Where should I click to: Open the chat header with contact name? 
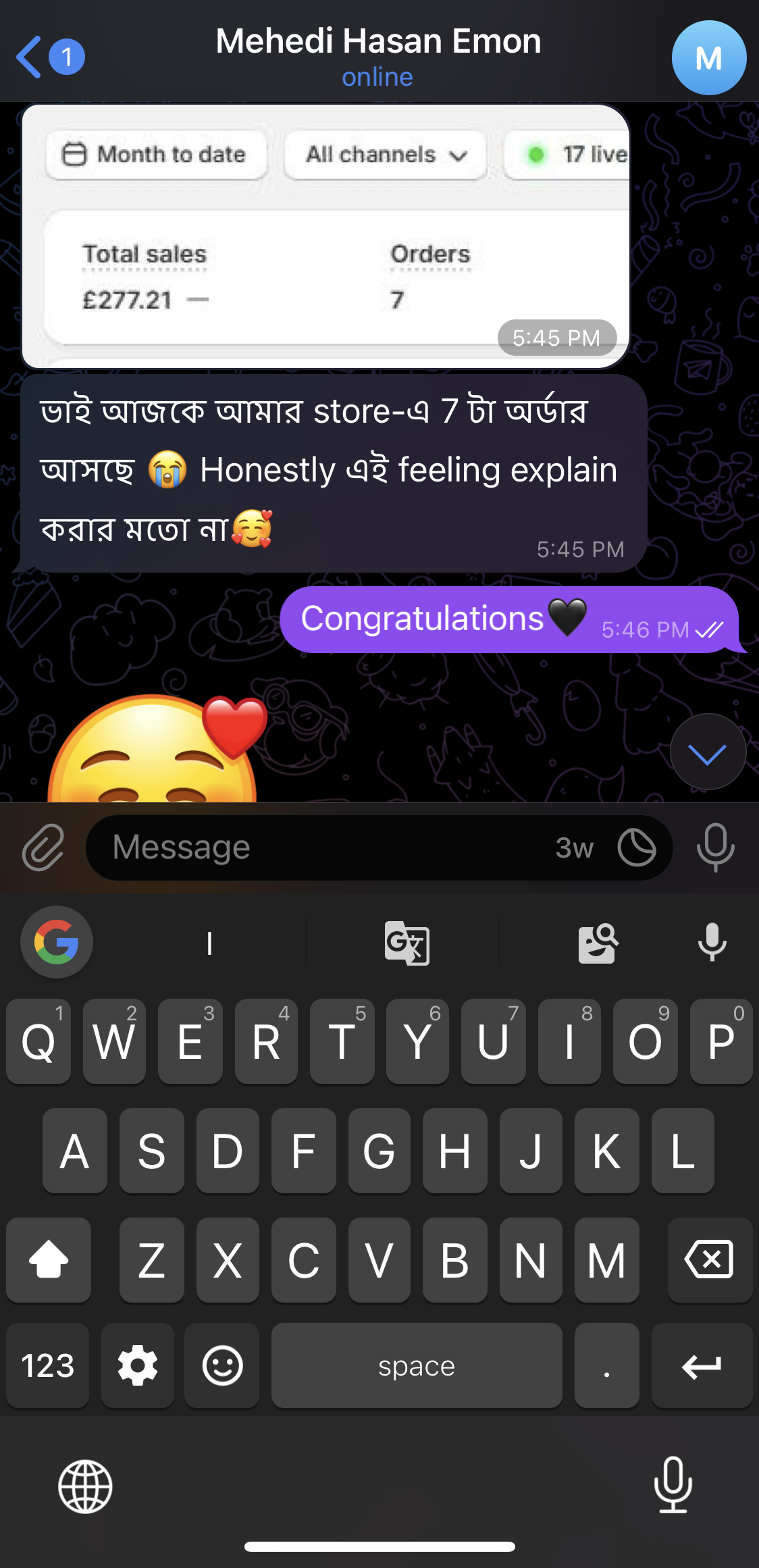[378, 55]
